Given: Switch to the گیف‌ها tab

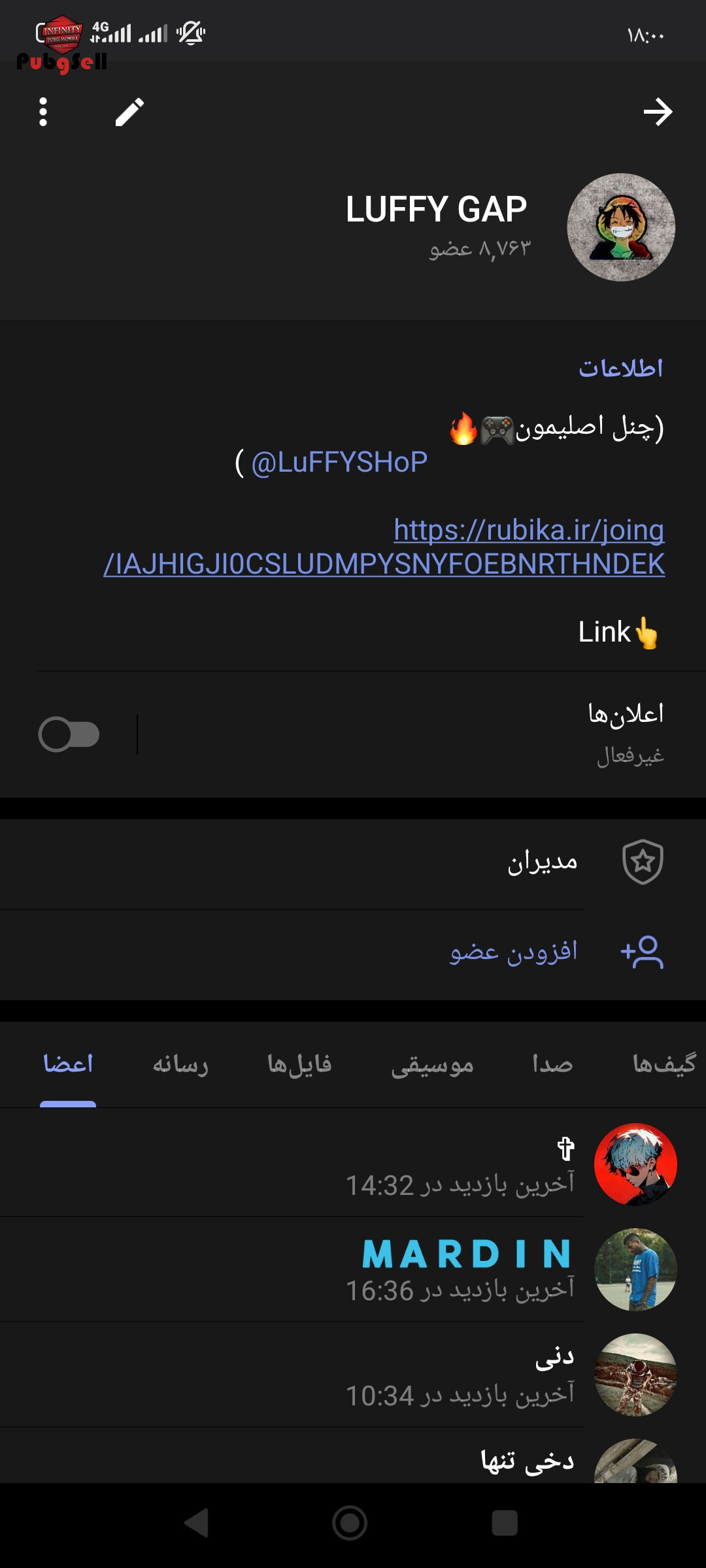Looking at the screenshot, I should pos(664,1064).
